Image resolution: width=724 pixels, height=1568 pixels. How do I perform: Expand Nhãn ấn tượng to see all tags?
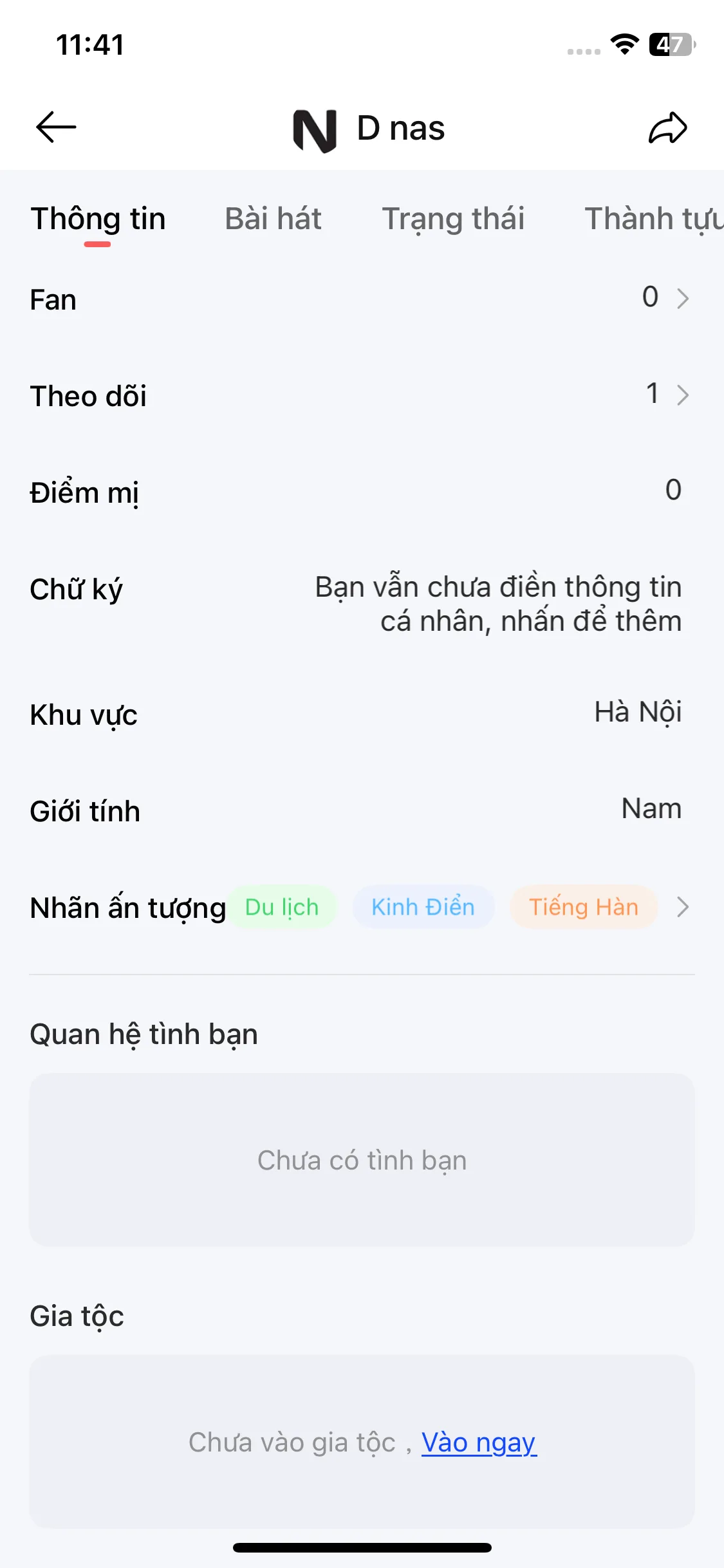pos(683,908)
